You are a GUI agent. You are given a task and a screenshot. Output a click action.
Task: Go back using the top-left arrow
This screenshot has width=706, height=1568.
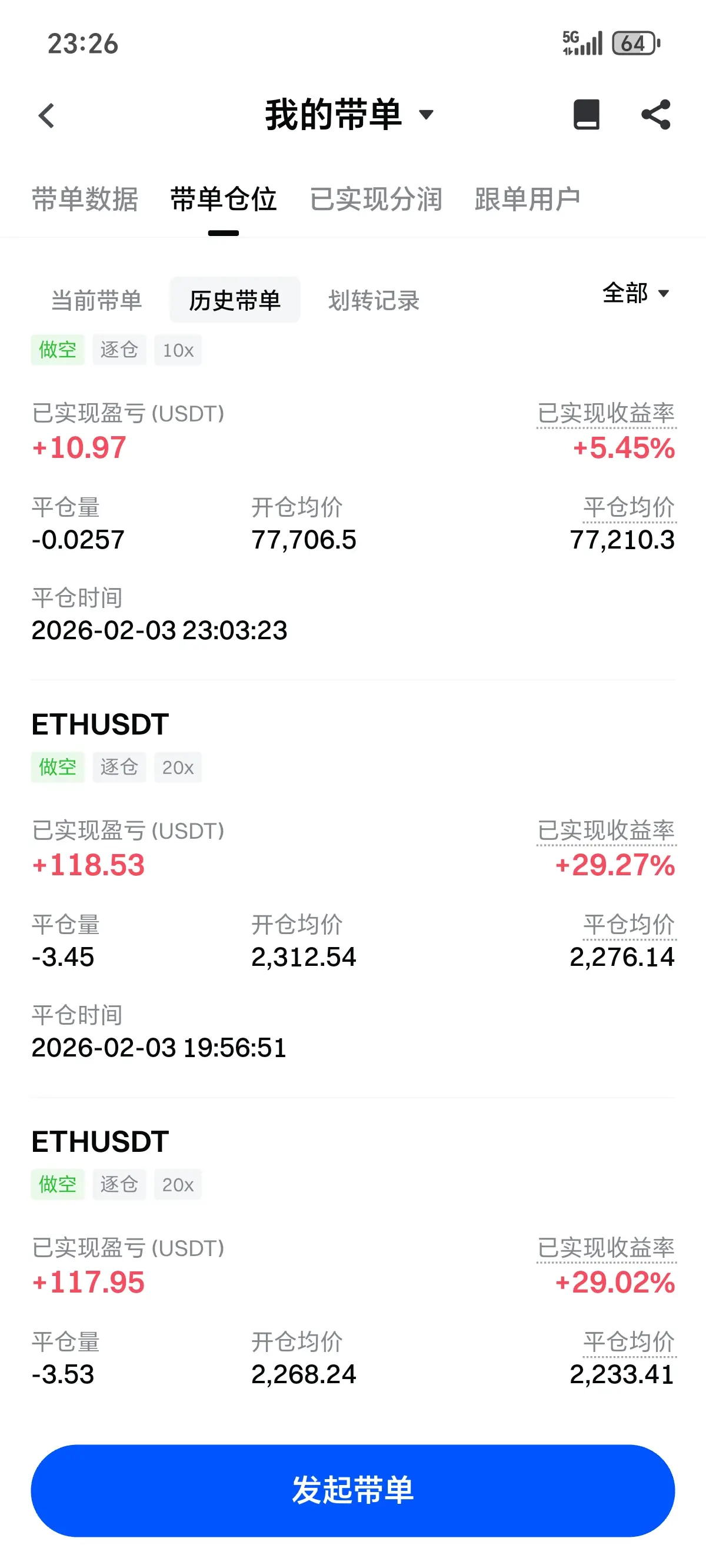pos(47,115)
